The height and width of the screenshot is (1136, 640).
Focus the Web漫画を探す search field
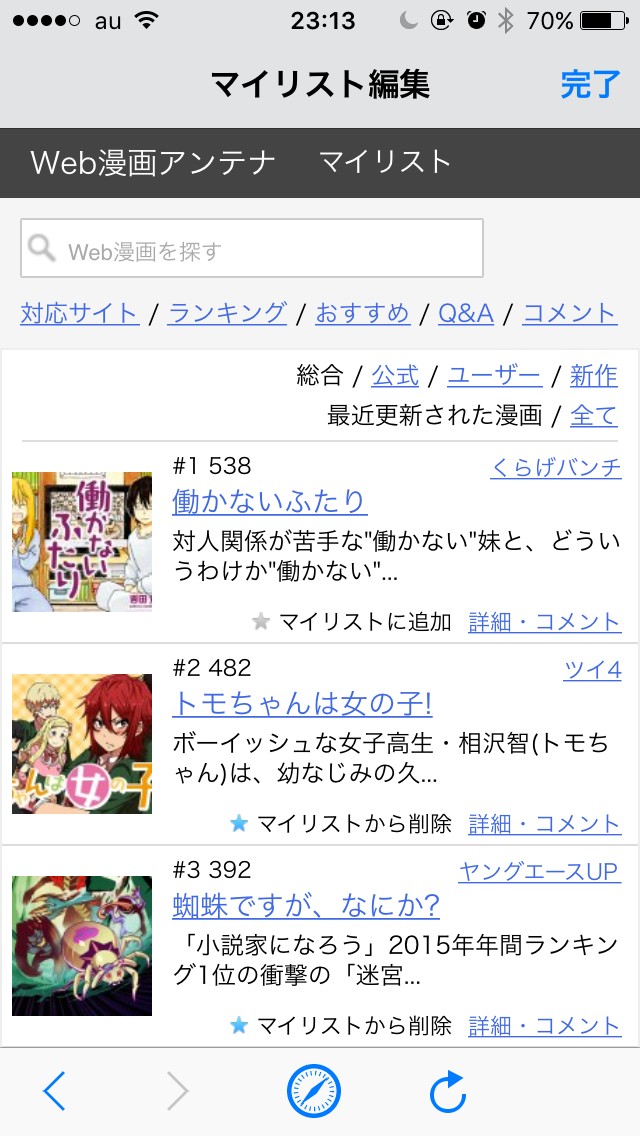click(x=252, y=249)
